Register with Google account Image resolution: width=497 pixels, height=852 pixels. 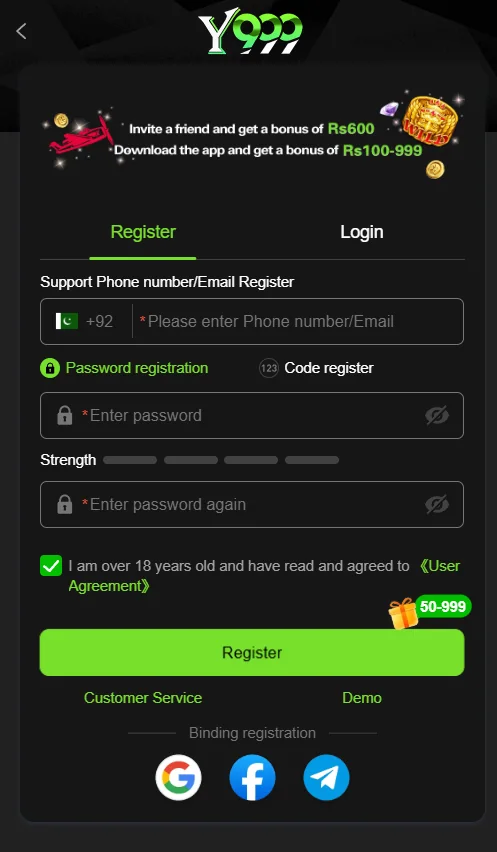[178, 778]
